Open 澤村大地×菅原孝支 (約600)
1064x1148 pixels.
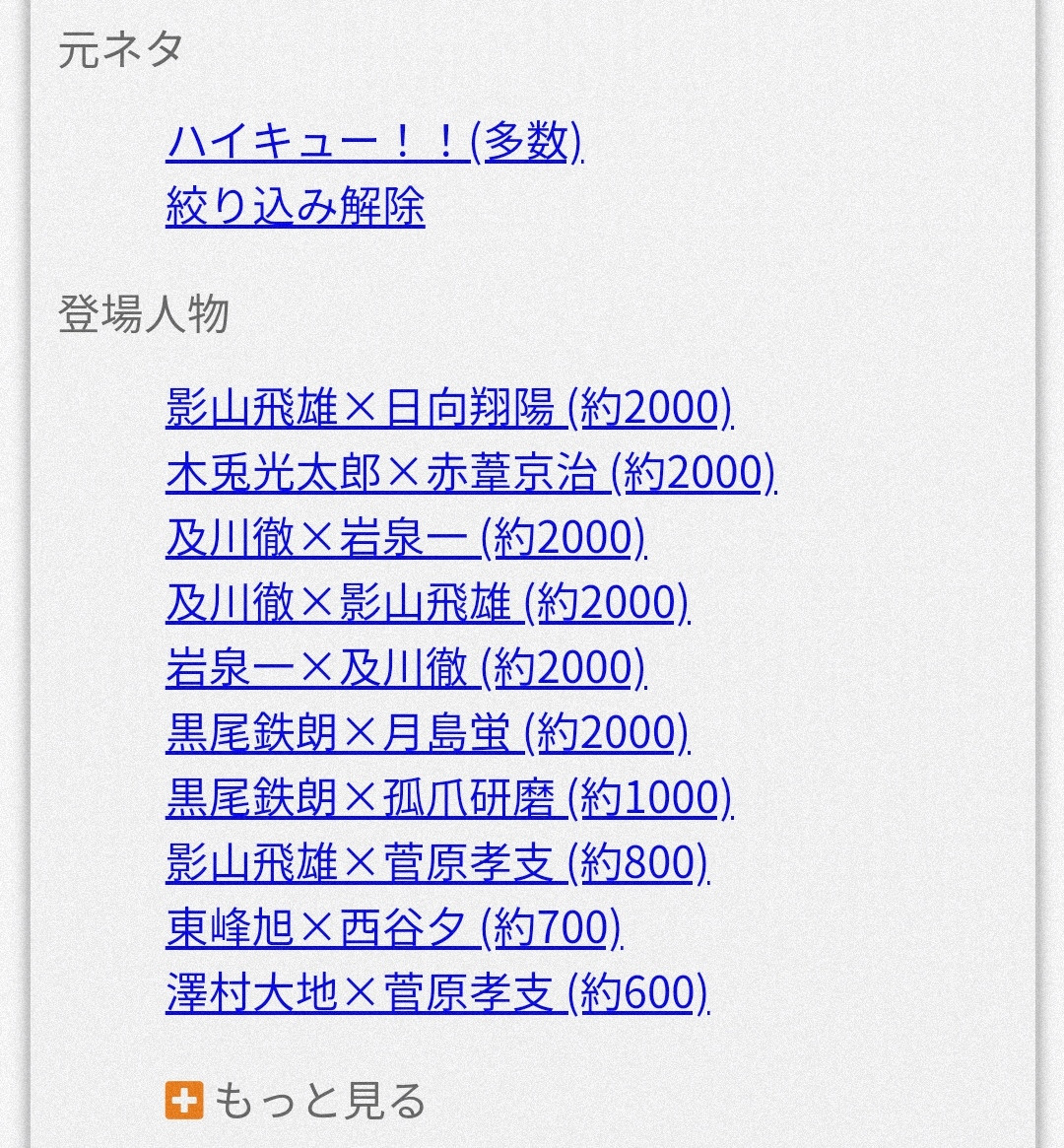[437, 992]
